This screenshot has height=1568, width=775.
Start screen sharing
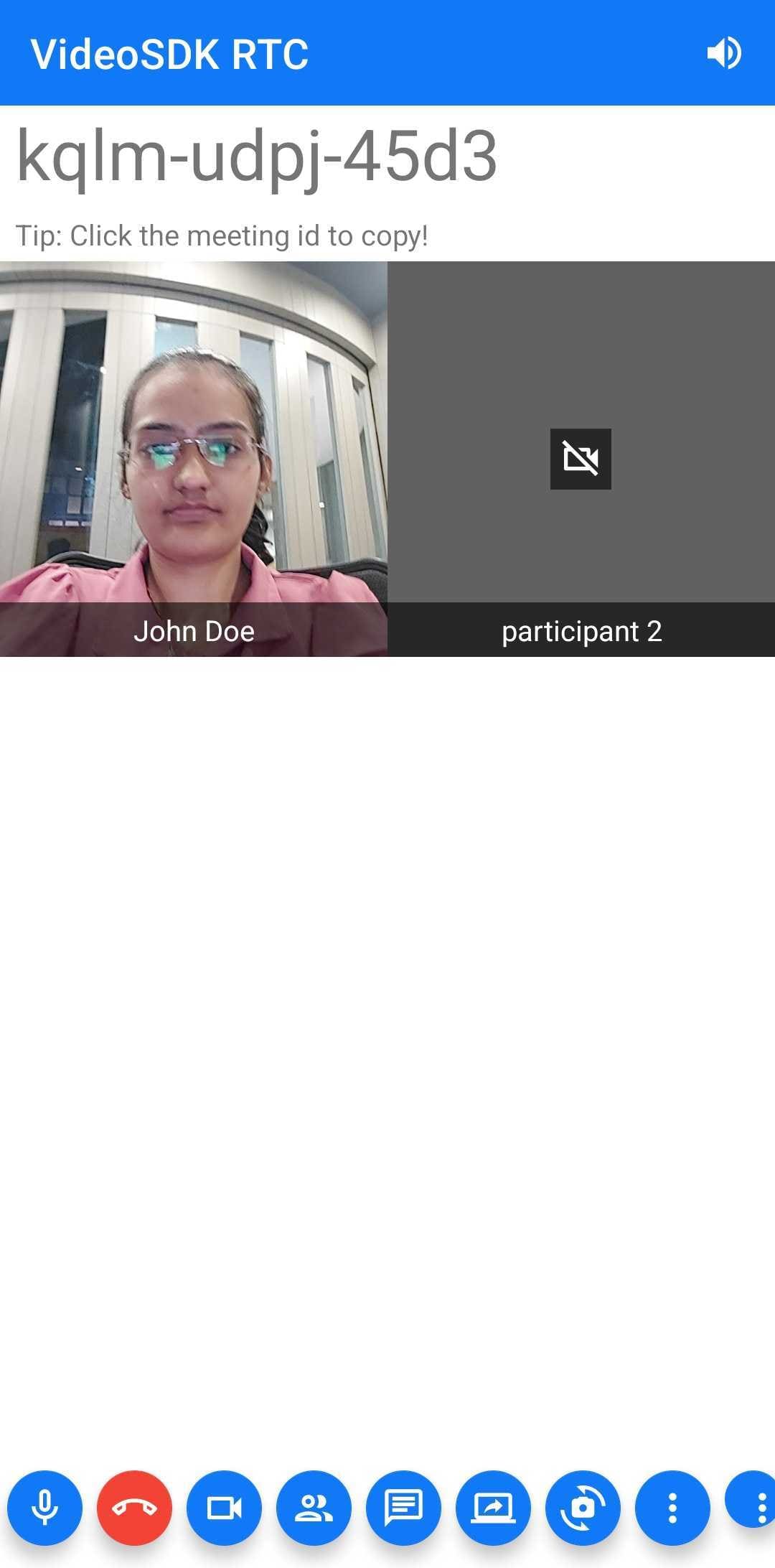(493, 1508)
